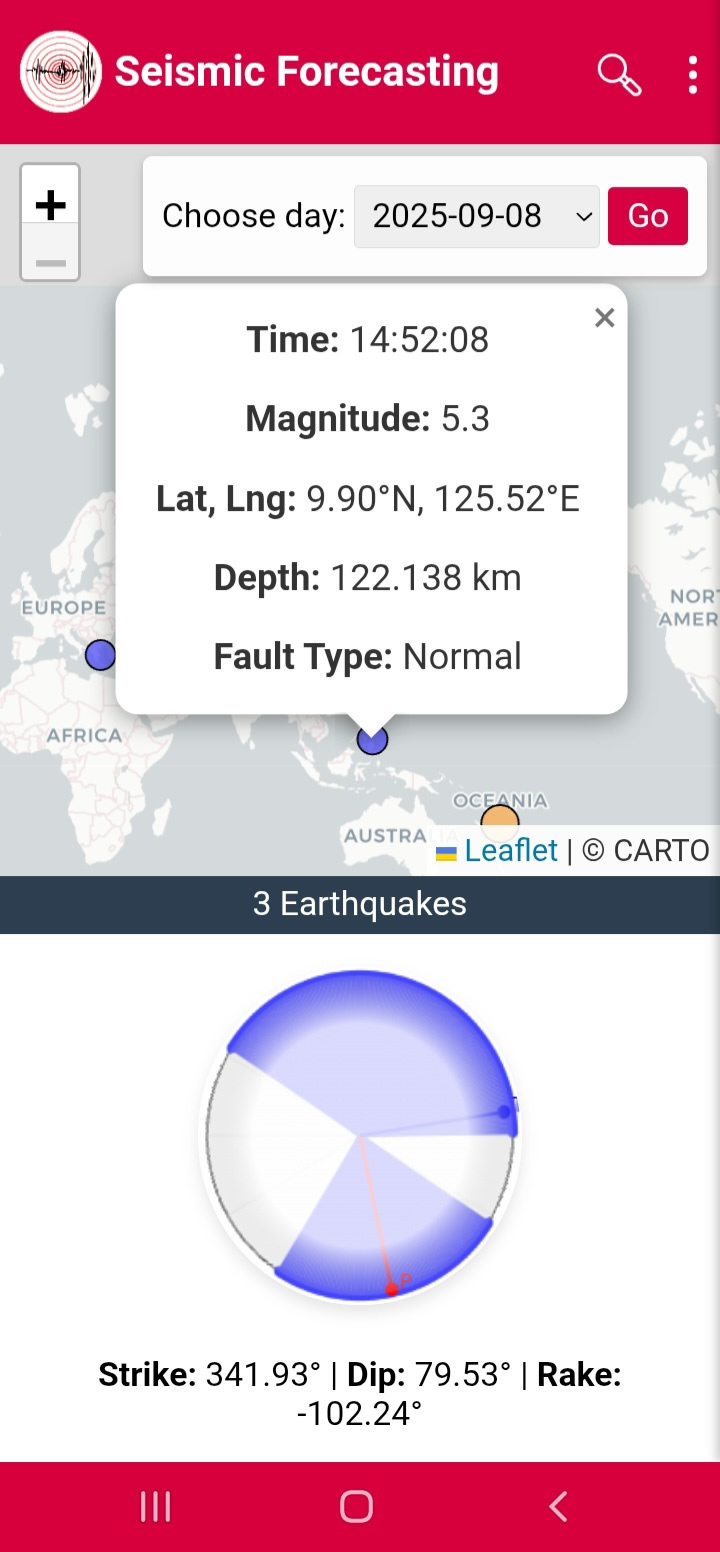
Task: Close the earthquake details popup
Action: 604,318
